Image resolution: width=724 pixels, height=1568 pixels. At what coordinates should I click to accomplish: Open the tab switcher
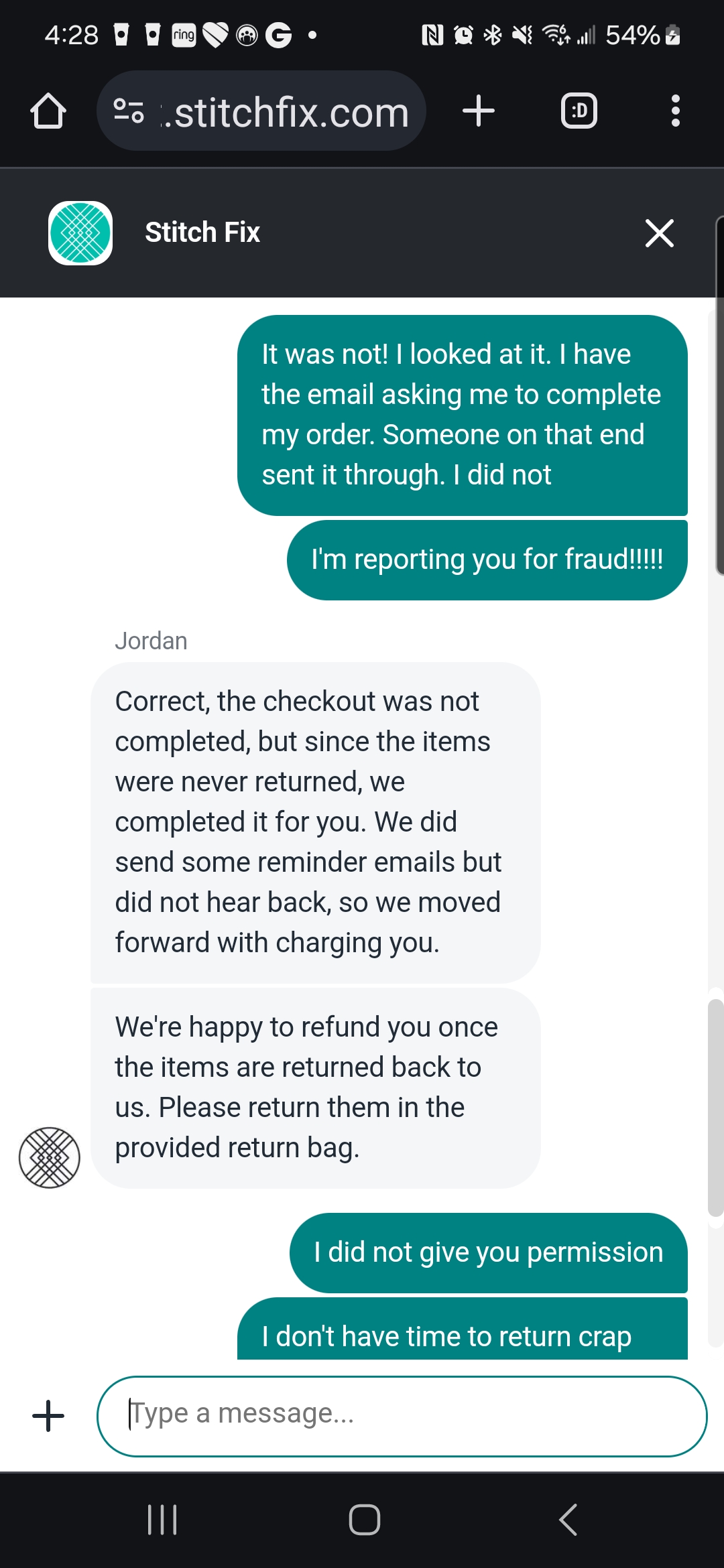pos(579,111)
